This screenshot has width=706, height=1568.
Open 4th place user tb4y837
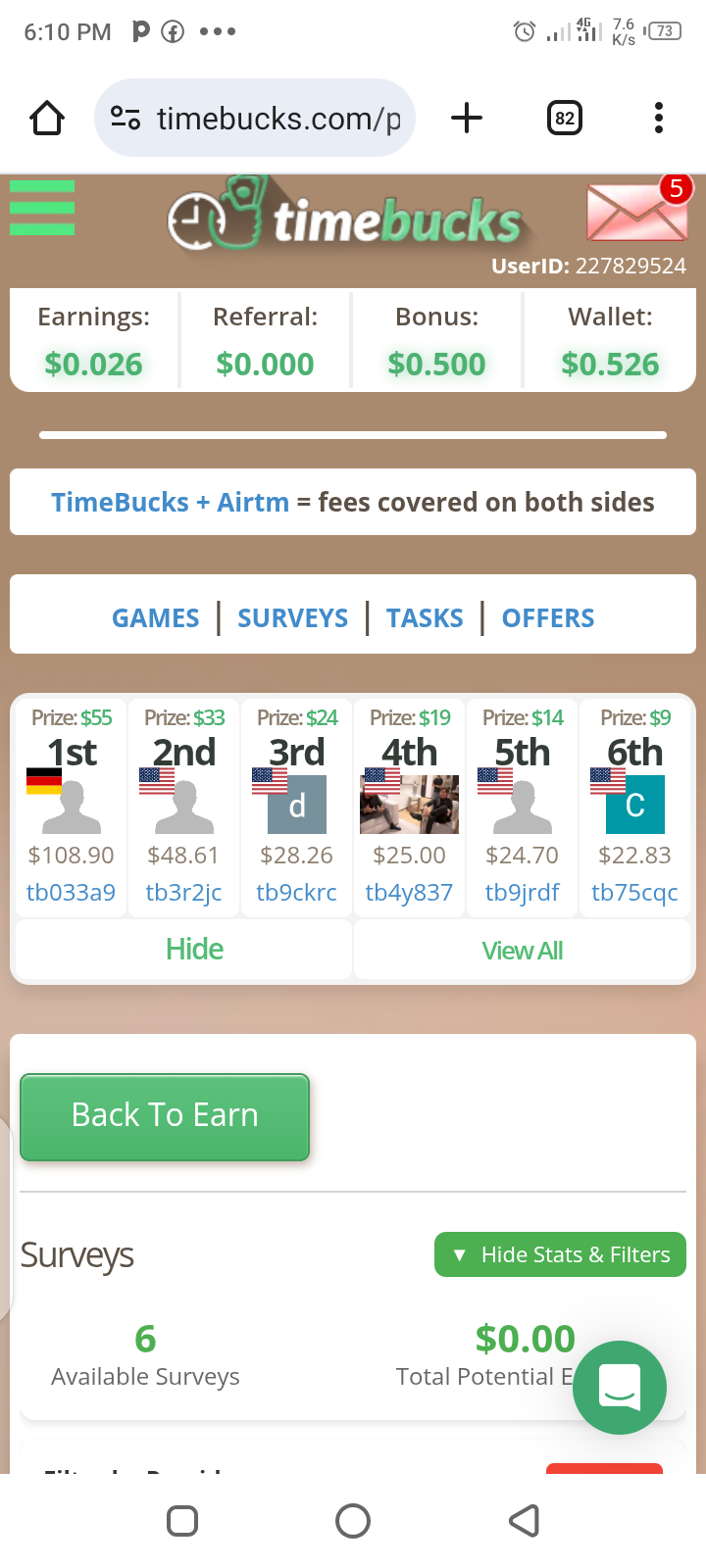tap(409, 893)
